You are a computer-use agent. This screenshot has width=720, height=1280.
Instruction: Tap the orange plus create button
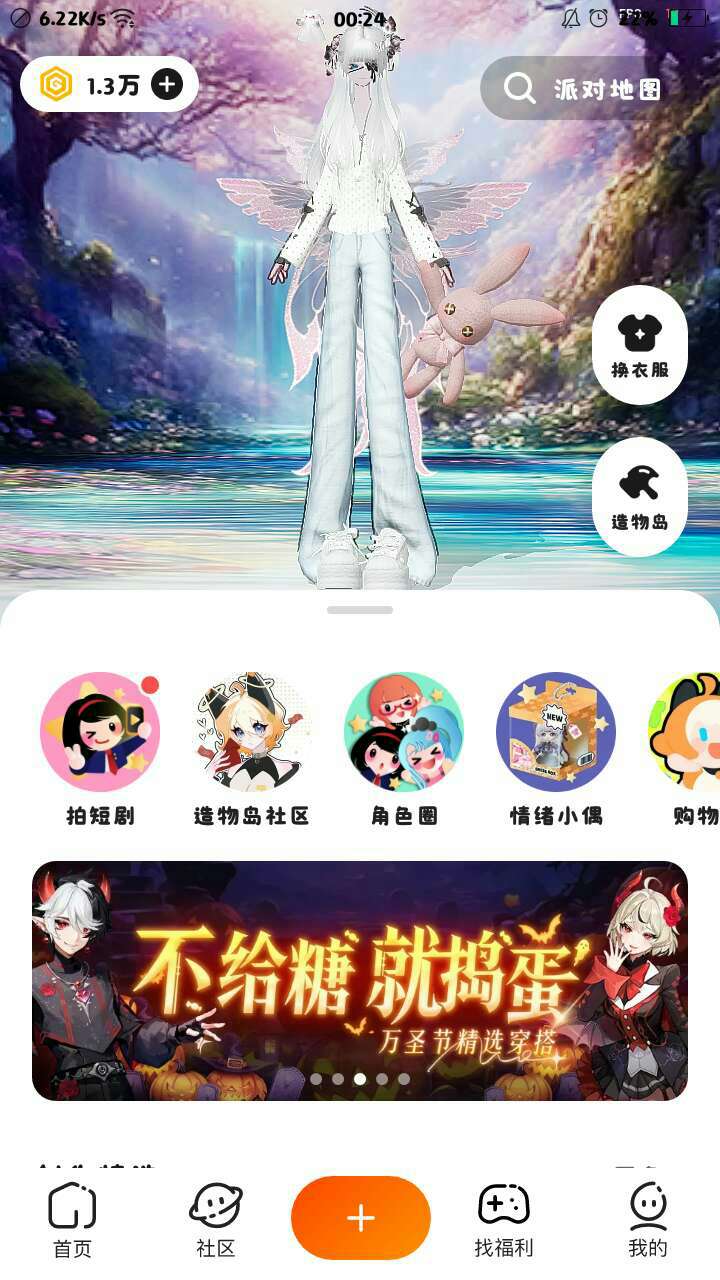(x=360, y=1218)
